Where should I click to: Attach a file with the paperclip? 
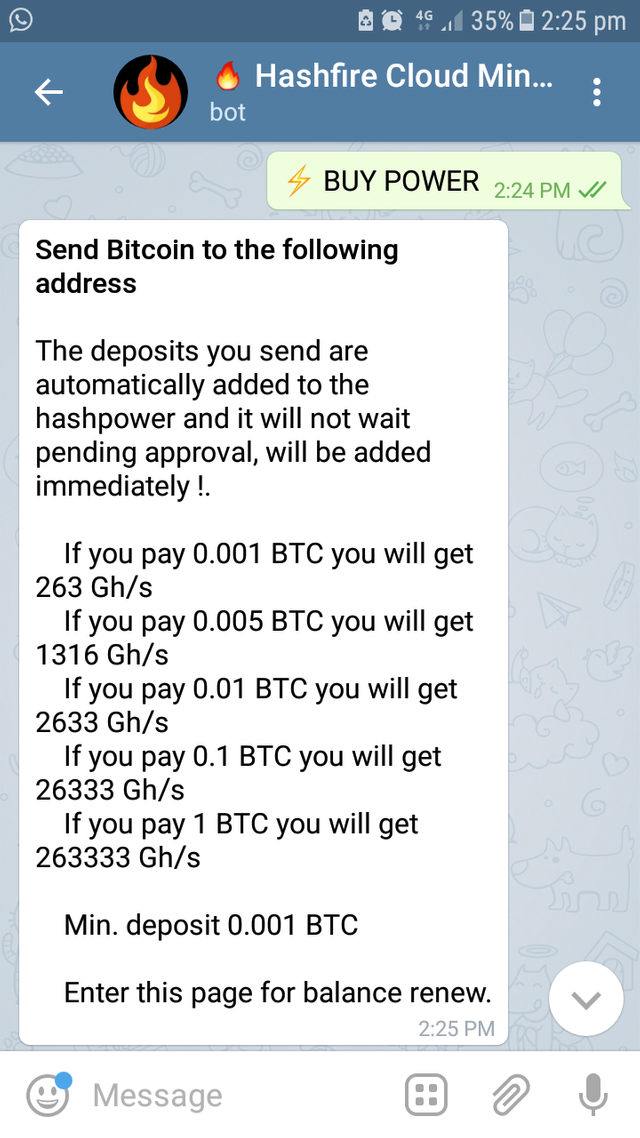510,1096
